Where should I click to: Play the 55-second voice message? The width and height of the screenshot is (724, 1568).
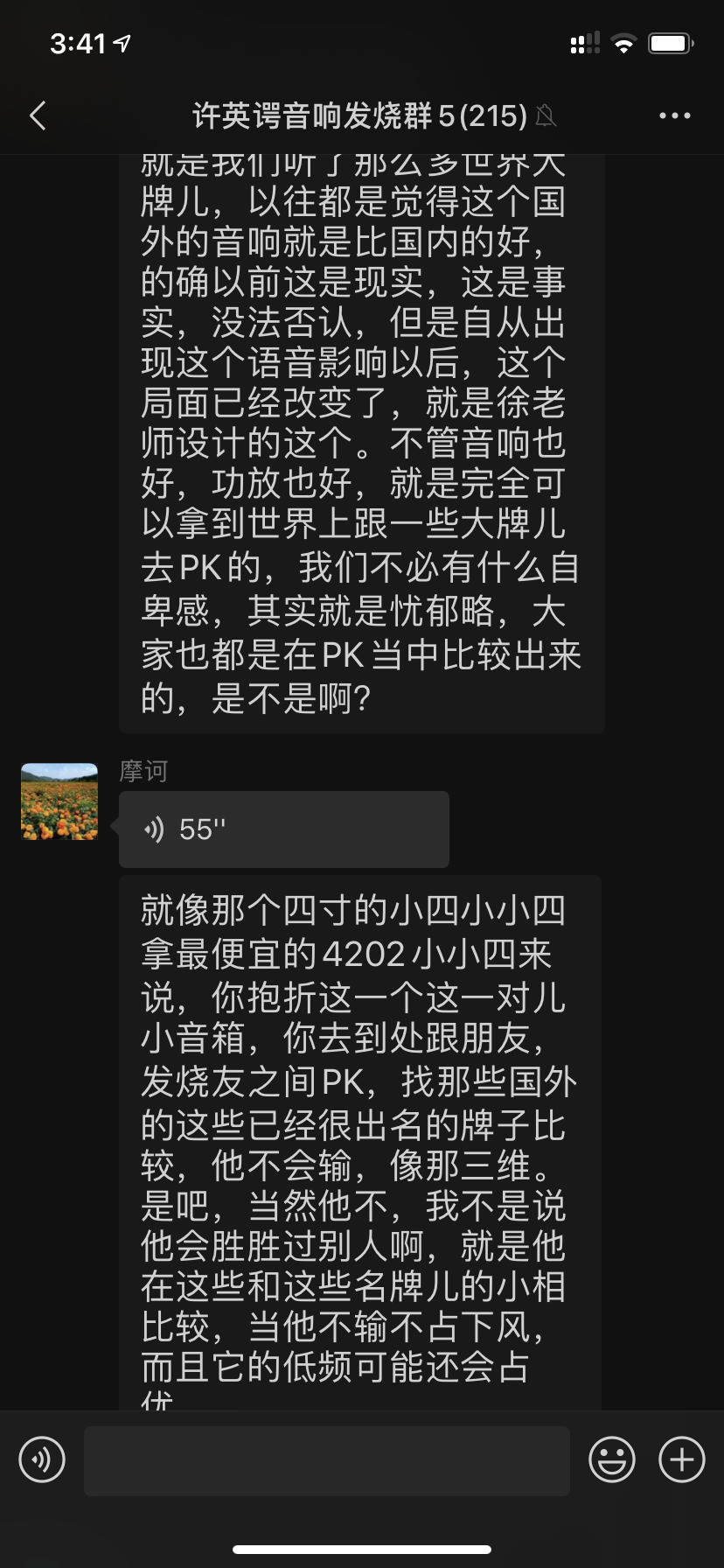(x=283, y=829)
